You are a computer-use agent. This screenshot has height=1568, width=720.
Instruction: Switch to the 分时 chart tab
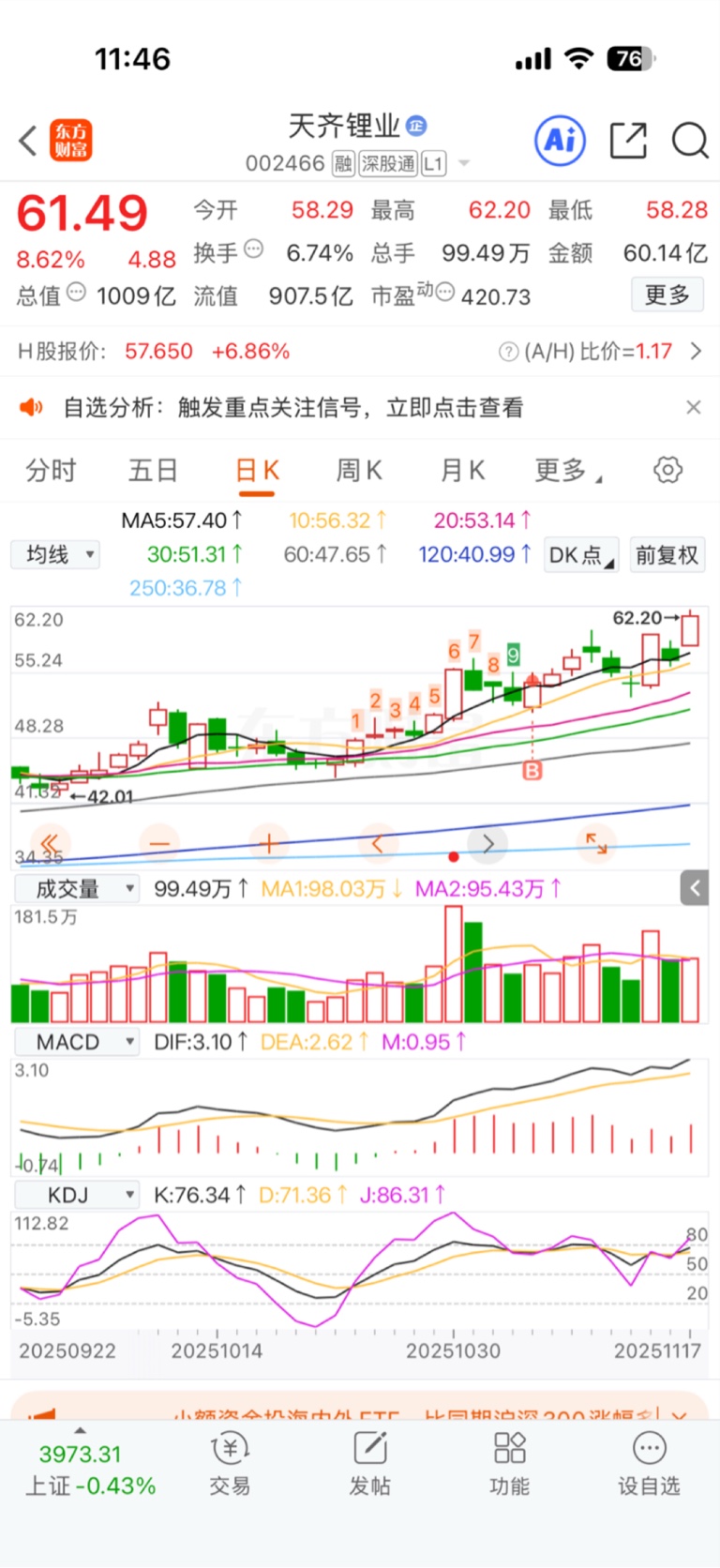click(51, 470)
